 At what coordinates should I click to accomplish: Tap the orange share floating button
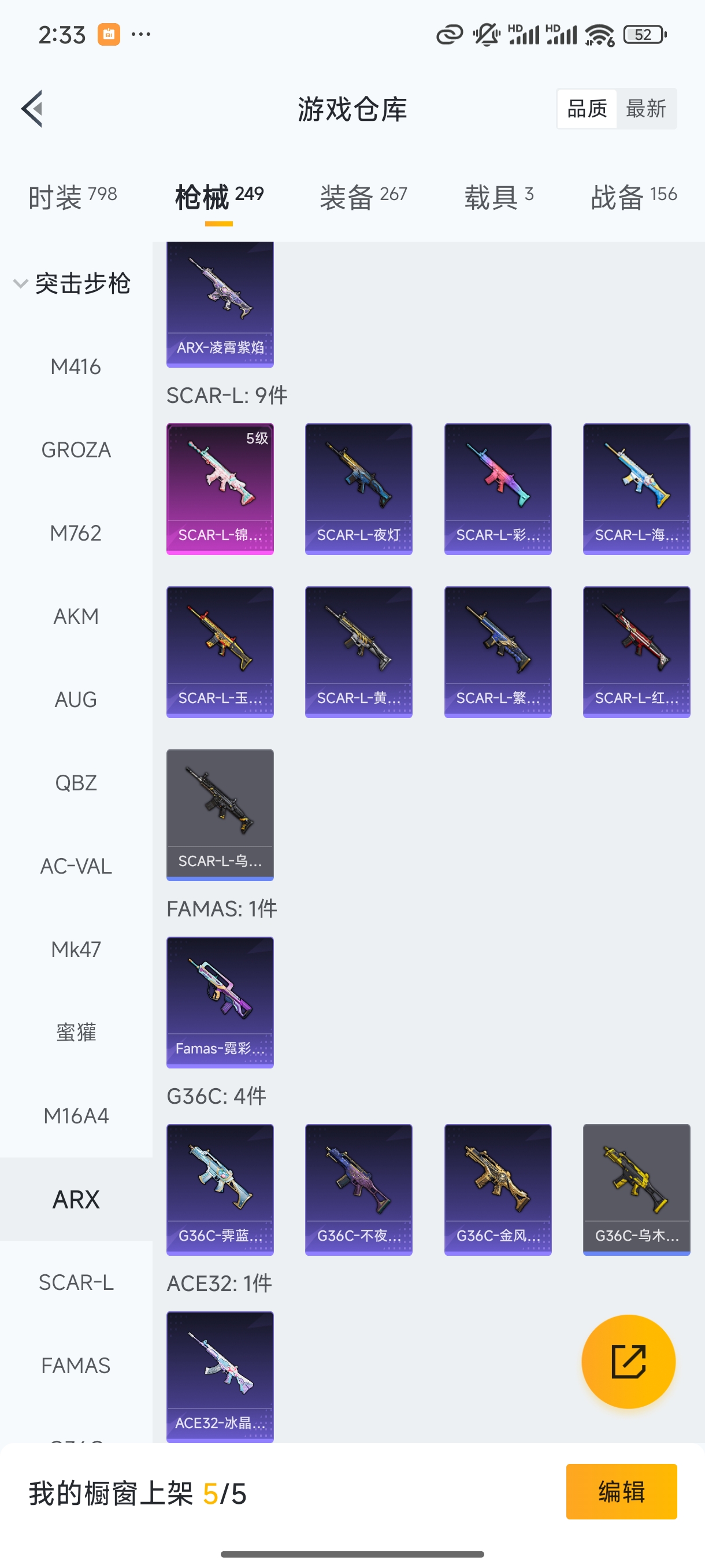(628, 1362)
